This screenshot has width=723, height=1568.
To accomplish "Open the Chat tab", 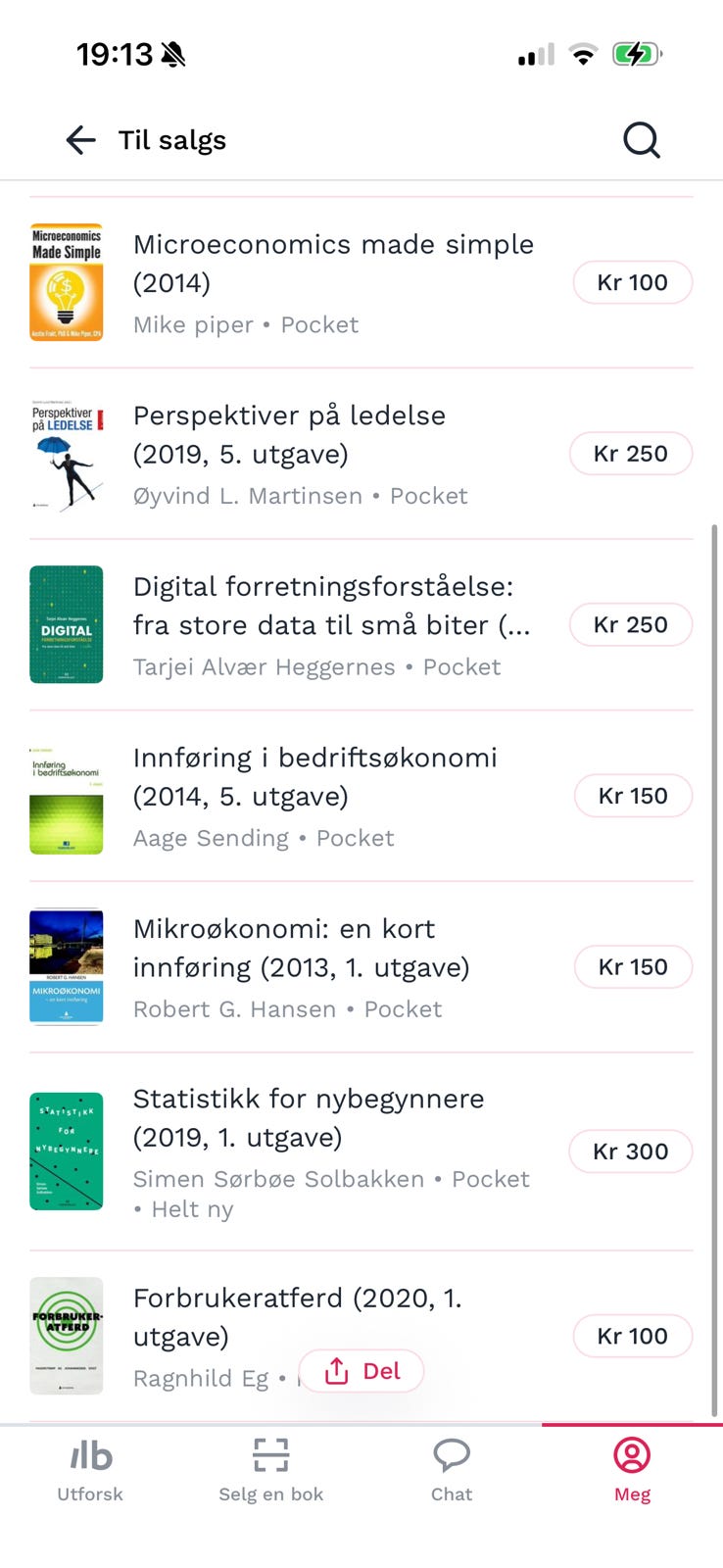I will [452, 1470].
